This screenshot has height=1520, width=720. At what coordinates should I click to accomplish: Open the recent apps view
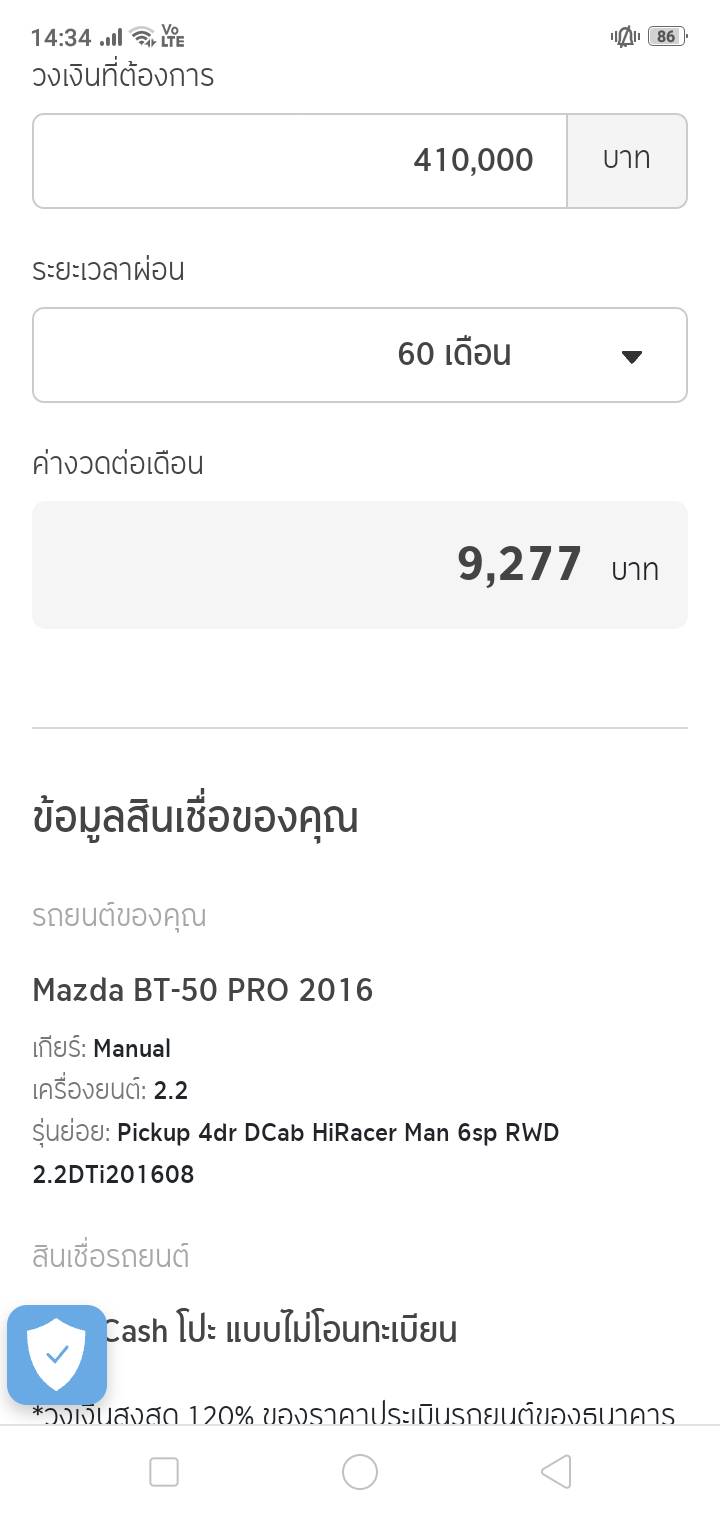point(164,1472)
